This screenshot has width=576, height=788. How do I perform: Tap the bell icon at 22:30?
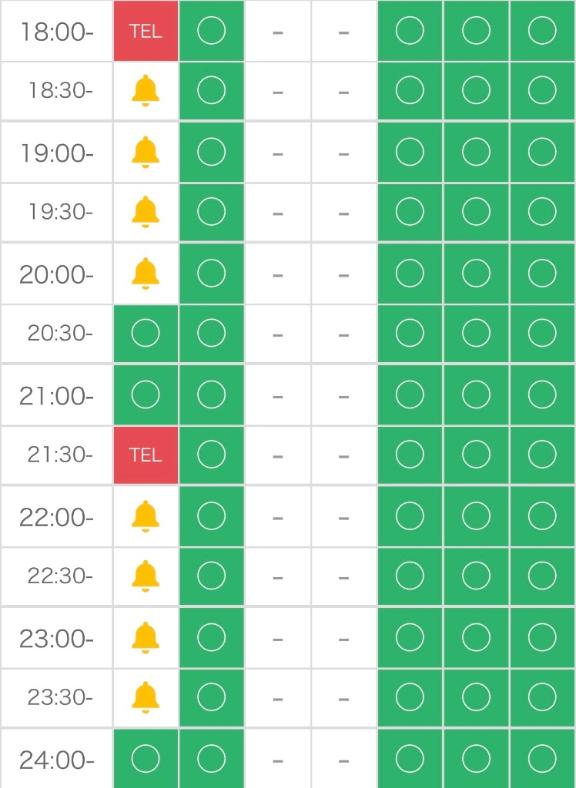(x=146, y=576)
